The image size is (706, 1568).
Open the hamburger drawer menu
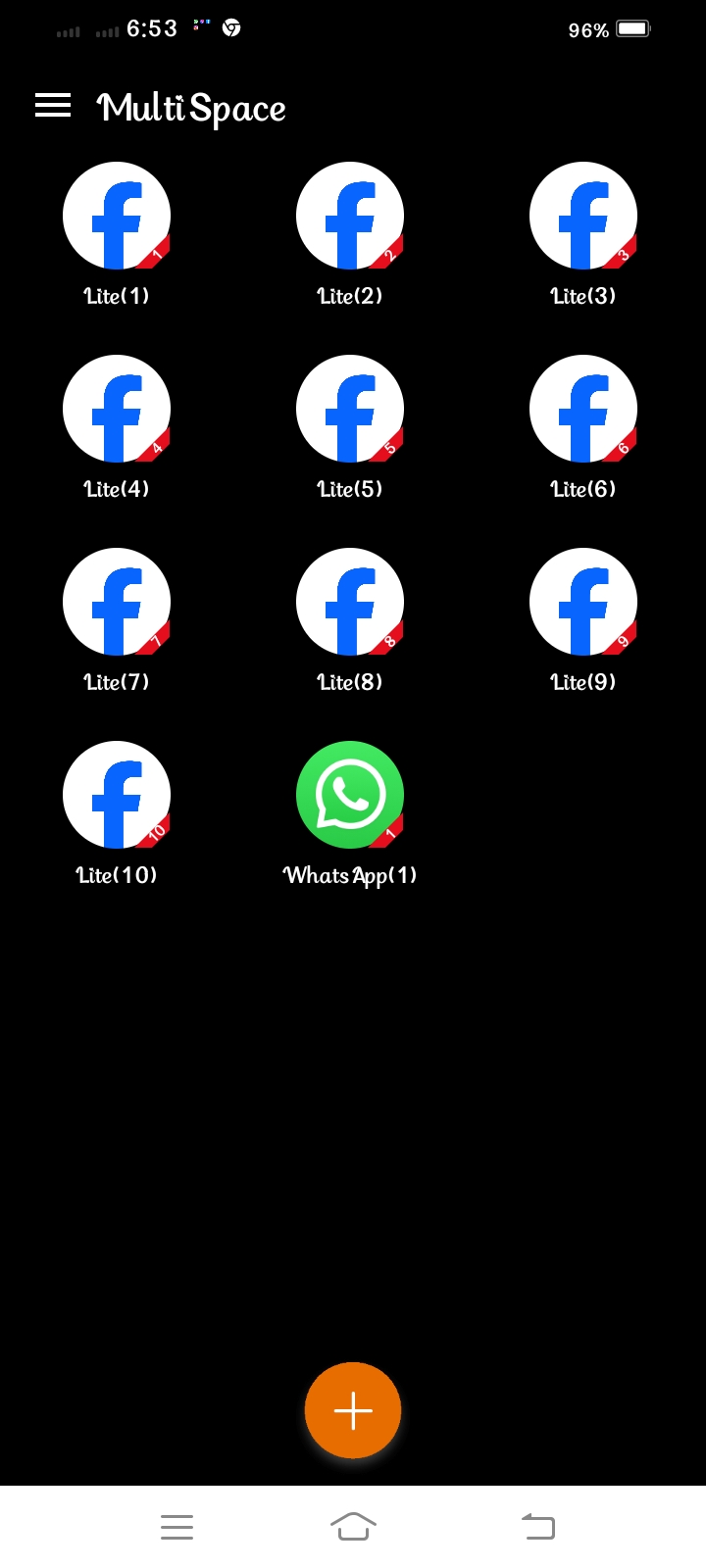pos(53,106)
